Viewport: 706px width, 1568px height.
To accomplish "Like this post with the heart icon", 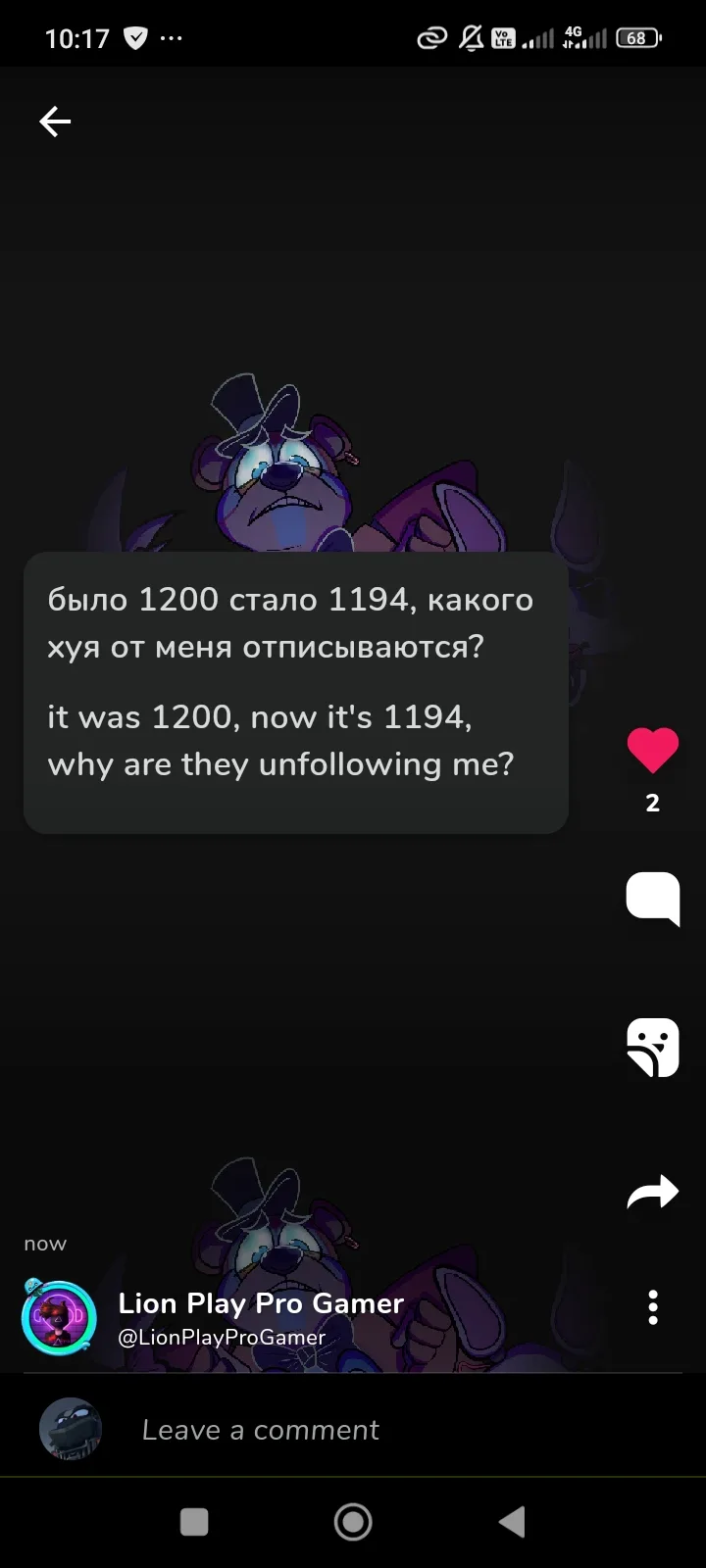I will [652, 751].
